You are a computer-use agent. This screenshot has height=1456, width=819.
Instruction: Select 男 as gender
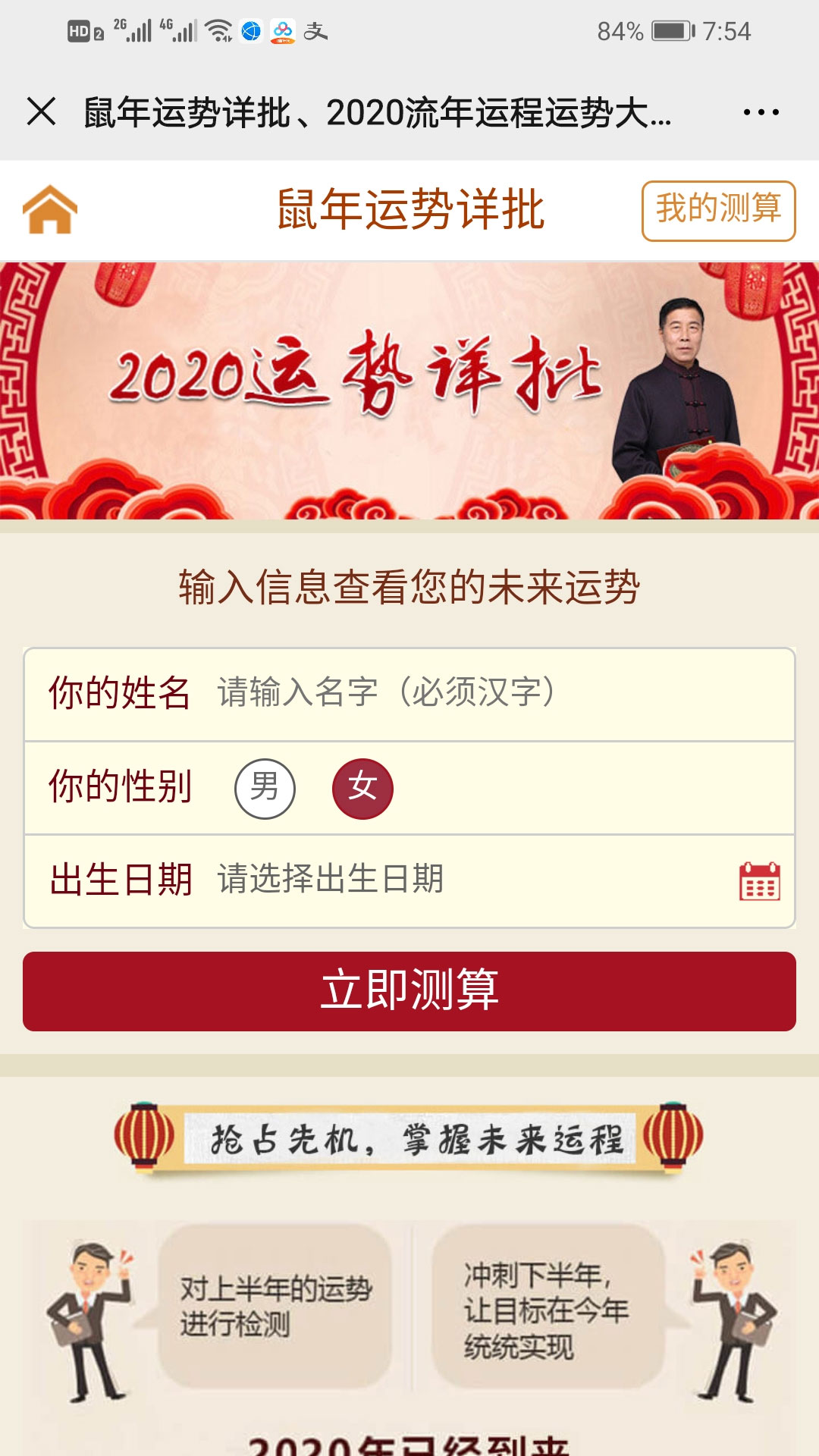coord(265,788)
